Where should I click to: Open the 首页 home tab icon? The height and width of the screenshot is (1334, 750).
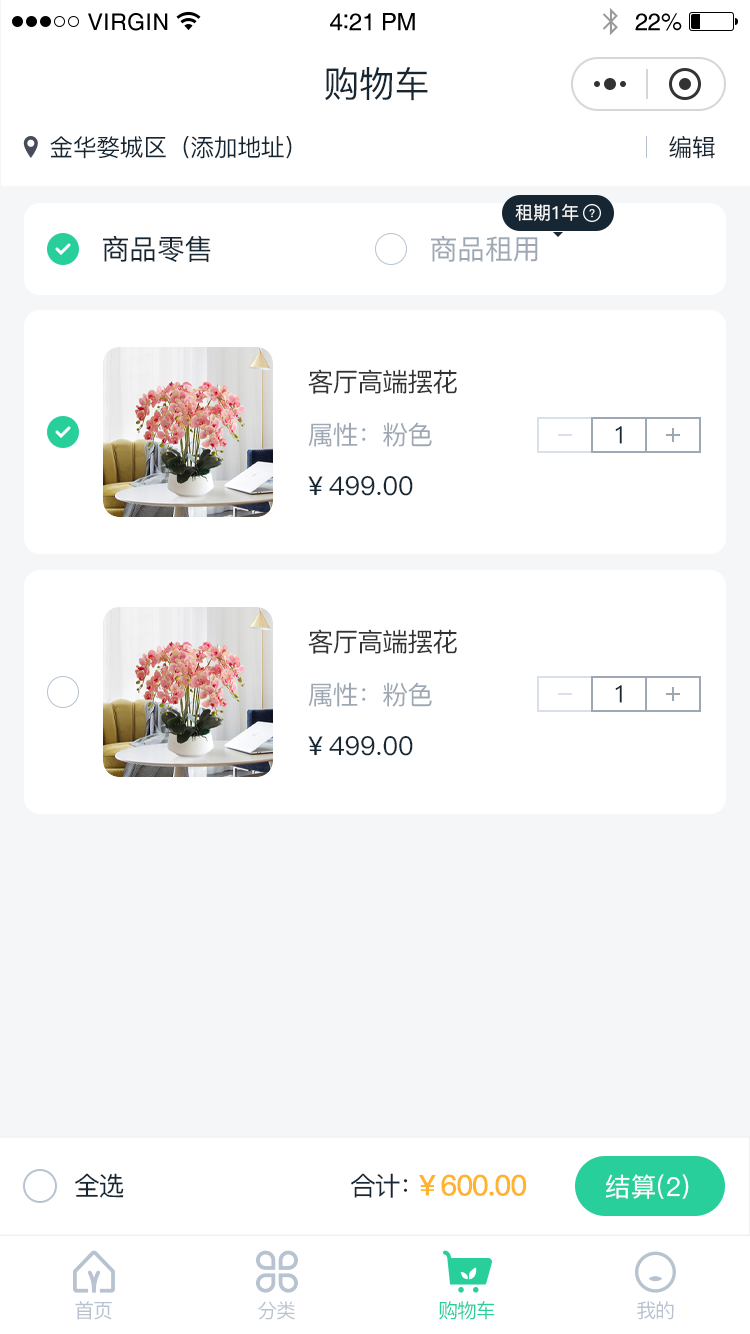93,1272
